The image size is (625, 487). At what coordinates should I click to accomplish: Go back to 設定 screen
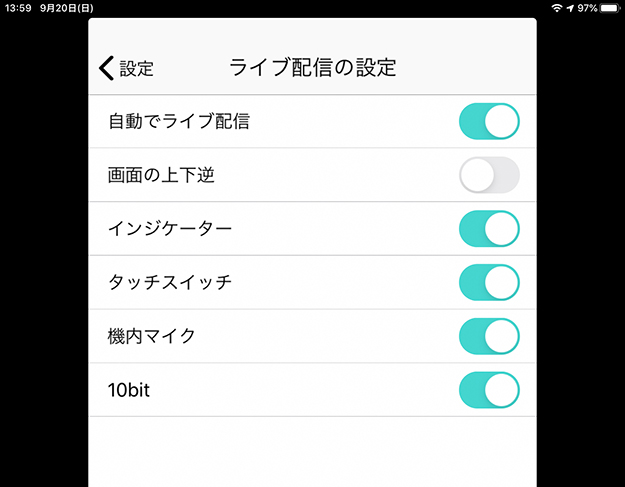click(x=127, y=68)
